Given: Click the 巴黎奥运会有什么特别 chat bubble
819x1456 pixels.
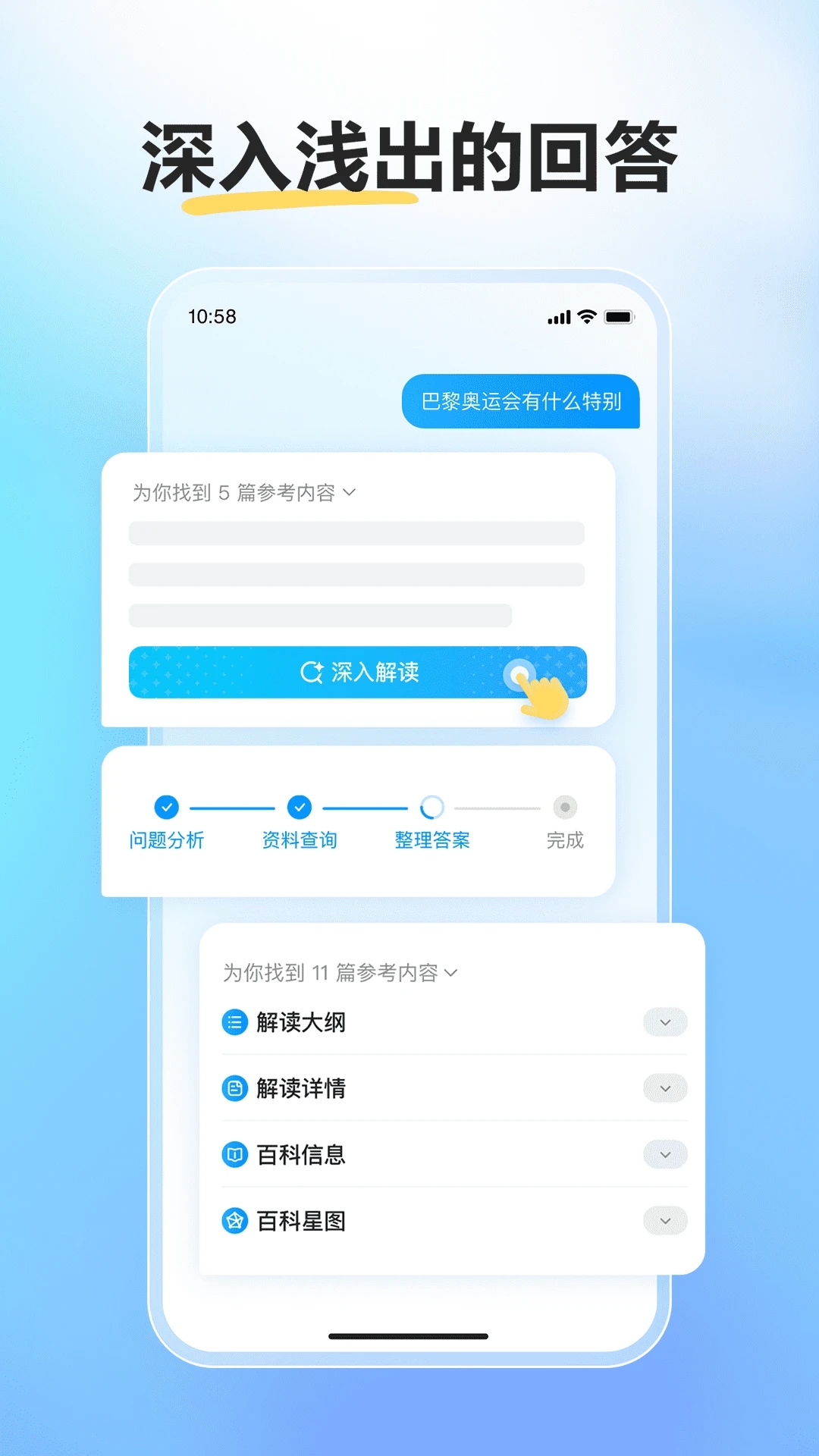Looking at the screenshot, I should [x=522, y=403].
